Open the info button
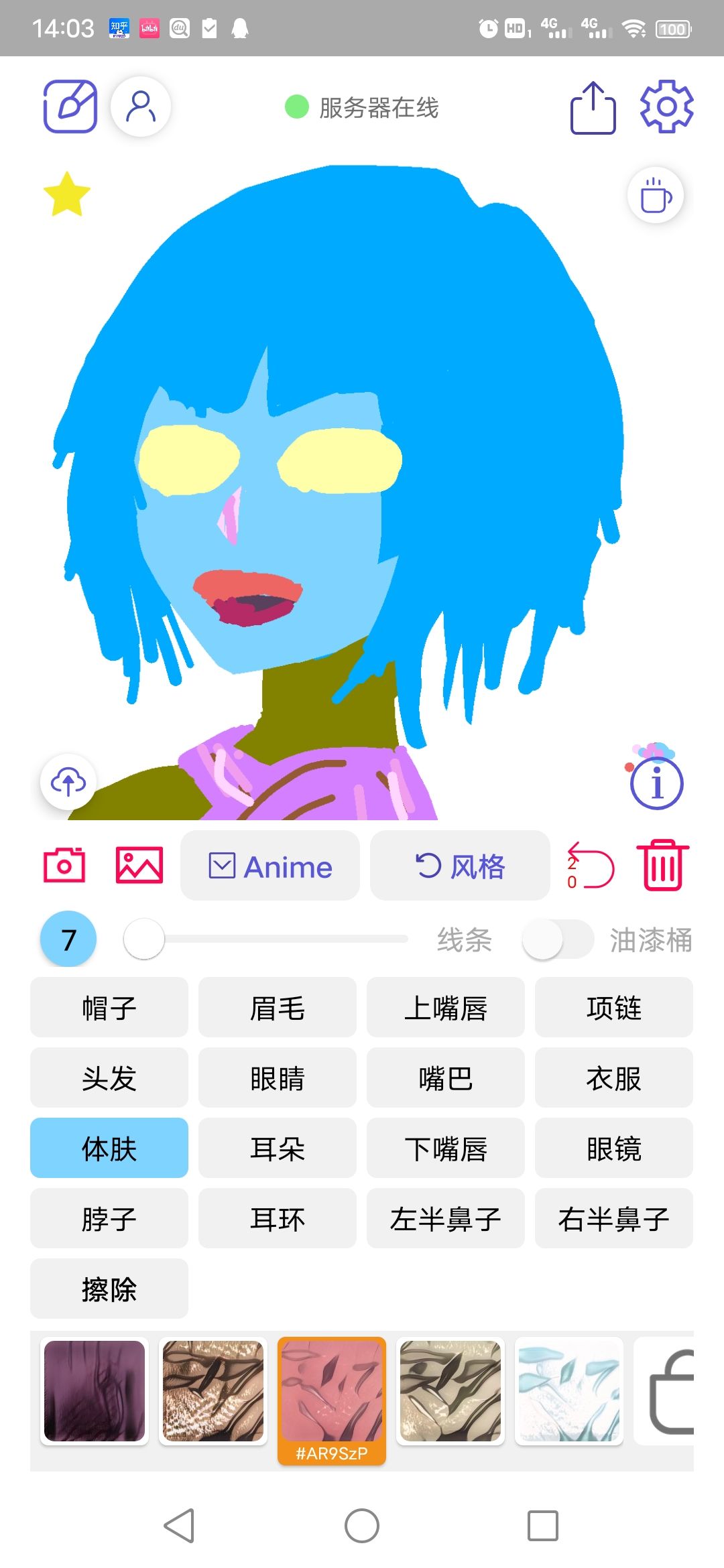Image resolution: width=724 pixels, height=1568 pixels. point(656,783)
